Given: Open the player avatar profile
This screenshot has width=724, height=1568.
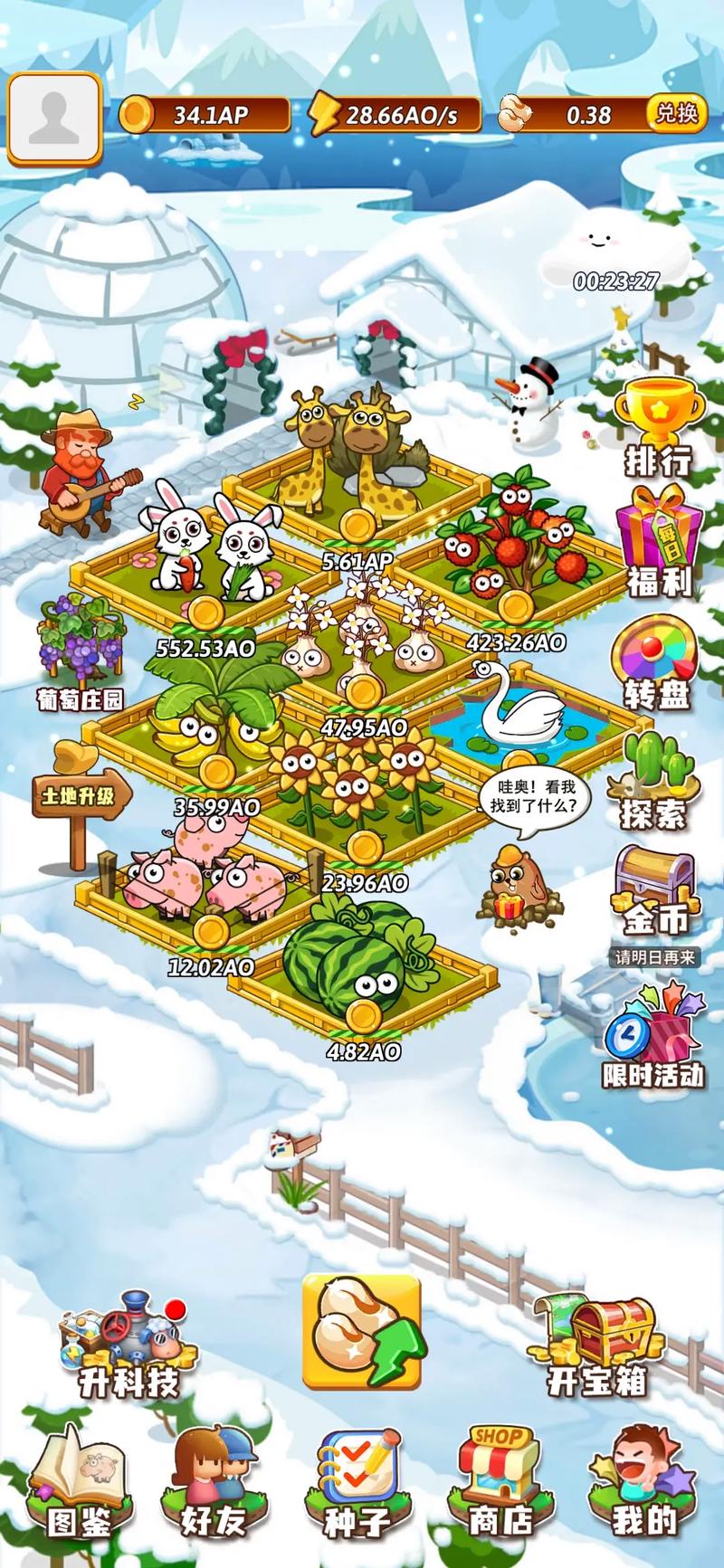Looking at the screenshot, I should (x=53, y=119).
